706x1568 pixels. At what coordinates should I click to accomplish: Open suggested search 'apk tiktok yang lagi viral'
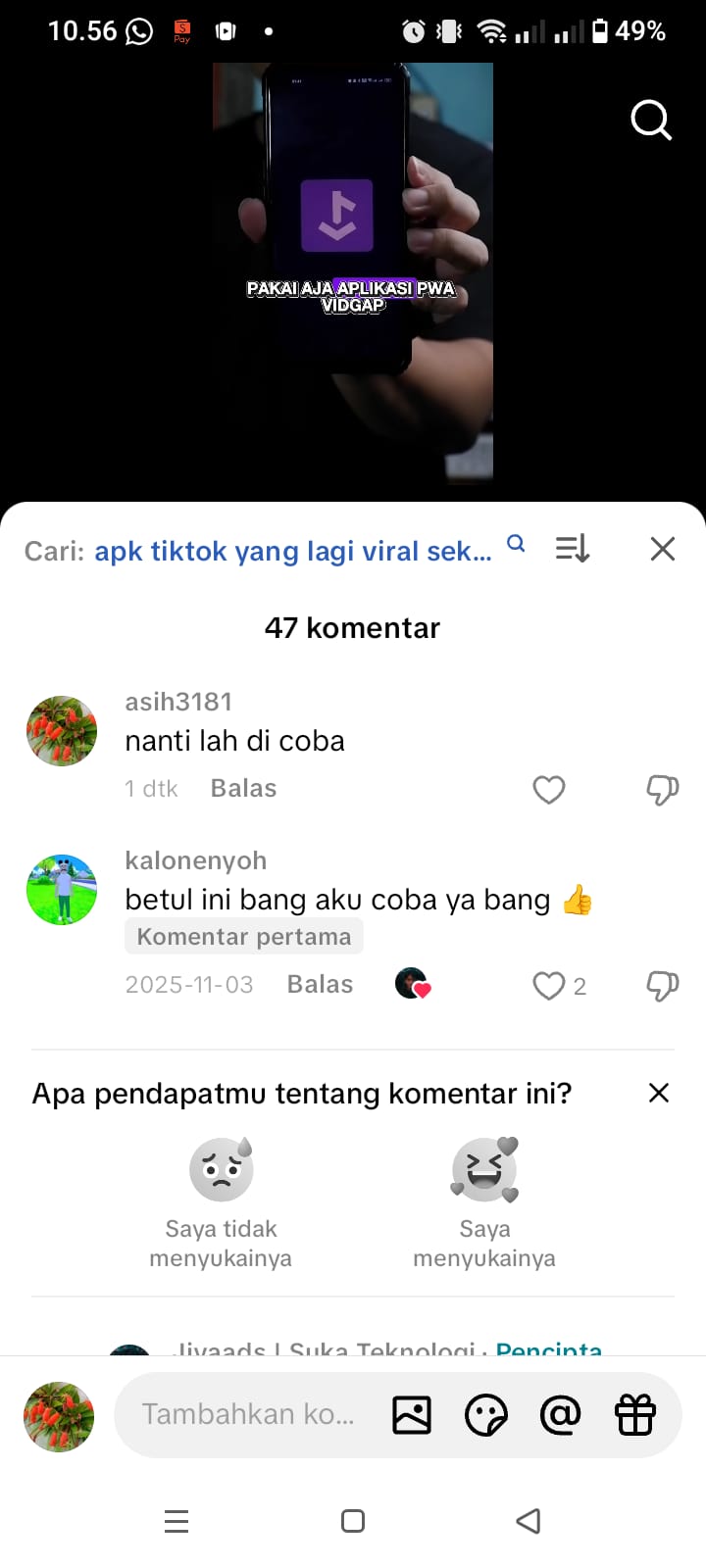[292, 551]
